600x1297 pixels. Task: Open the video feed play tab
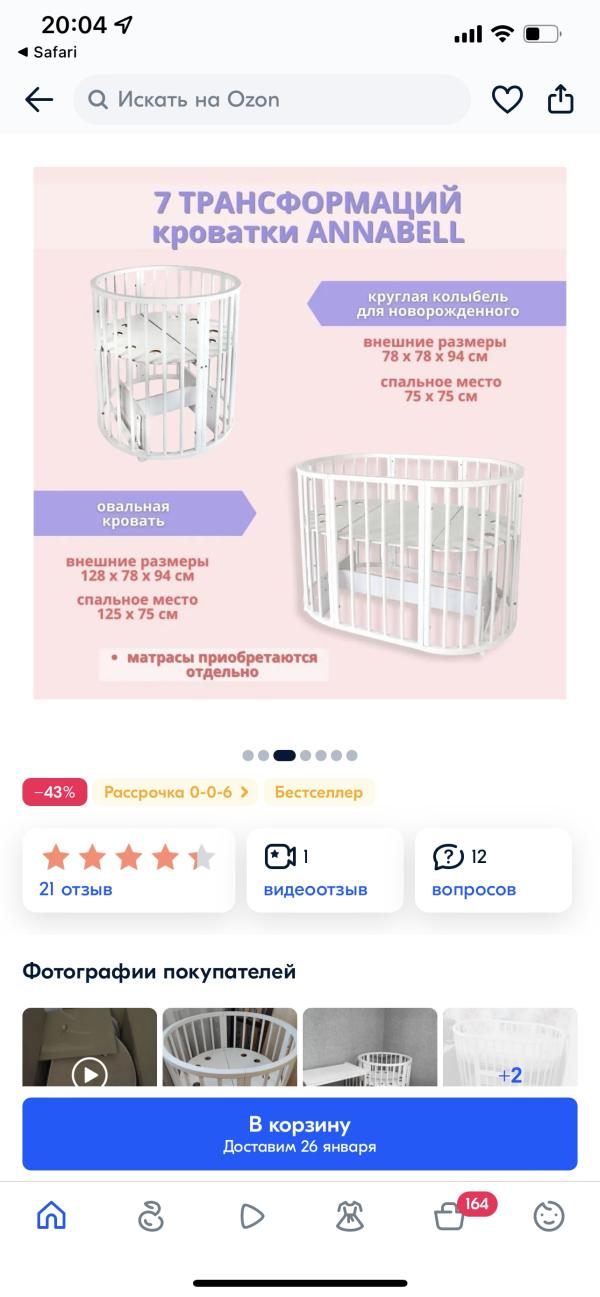(251, 1215)
